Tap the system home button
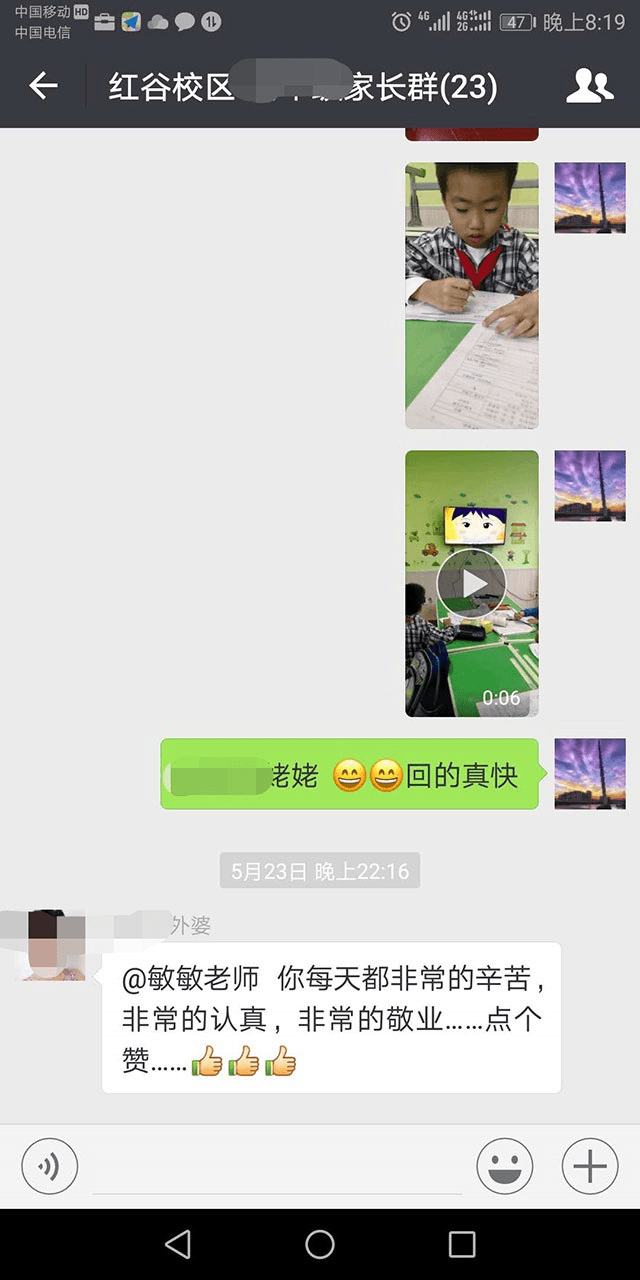640x1280 pixels. [x=320, y=1244]
